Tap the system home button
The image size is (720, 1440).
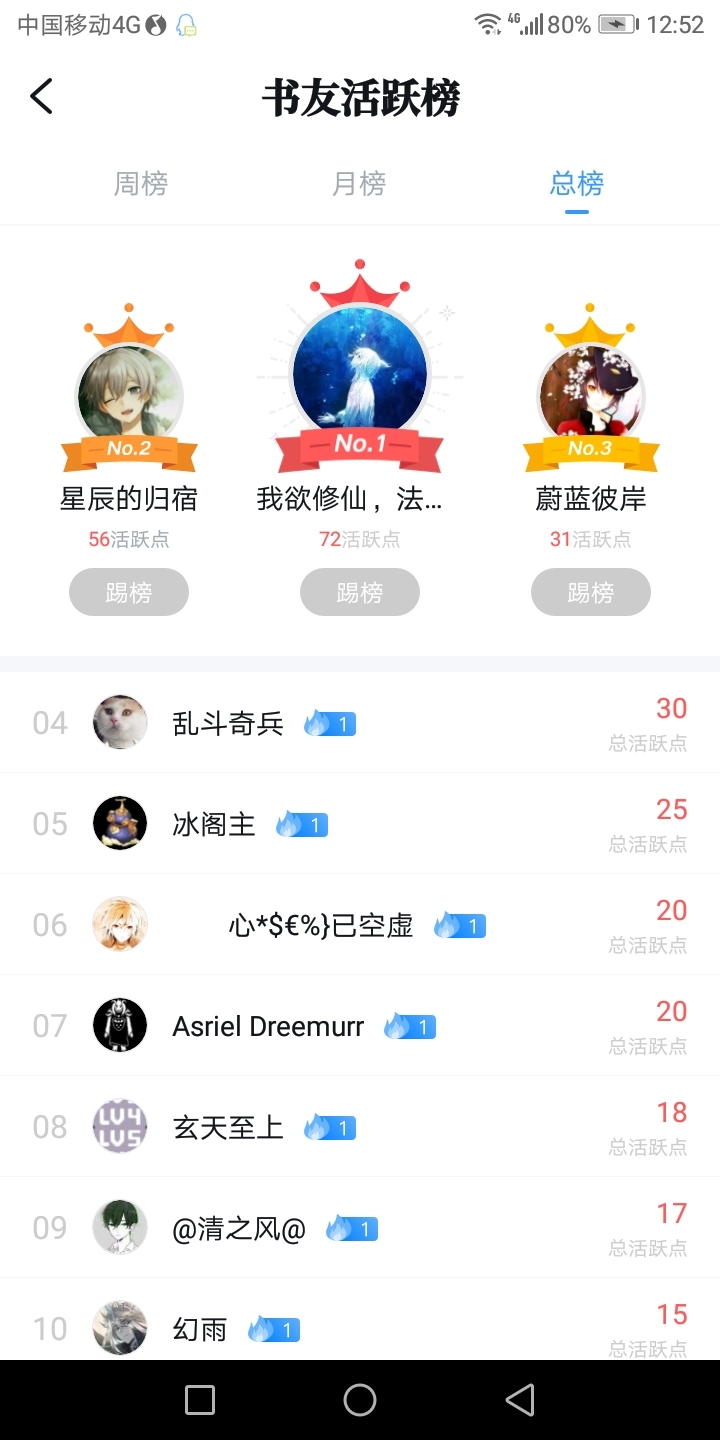click(x=360, y=1400)
